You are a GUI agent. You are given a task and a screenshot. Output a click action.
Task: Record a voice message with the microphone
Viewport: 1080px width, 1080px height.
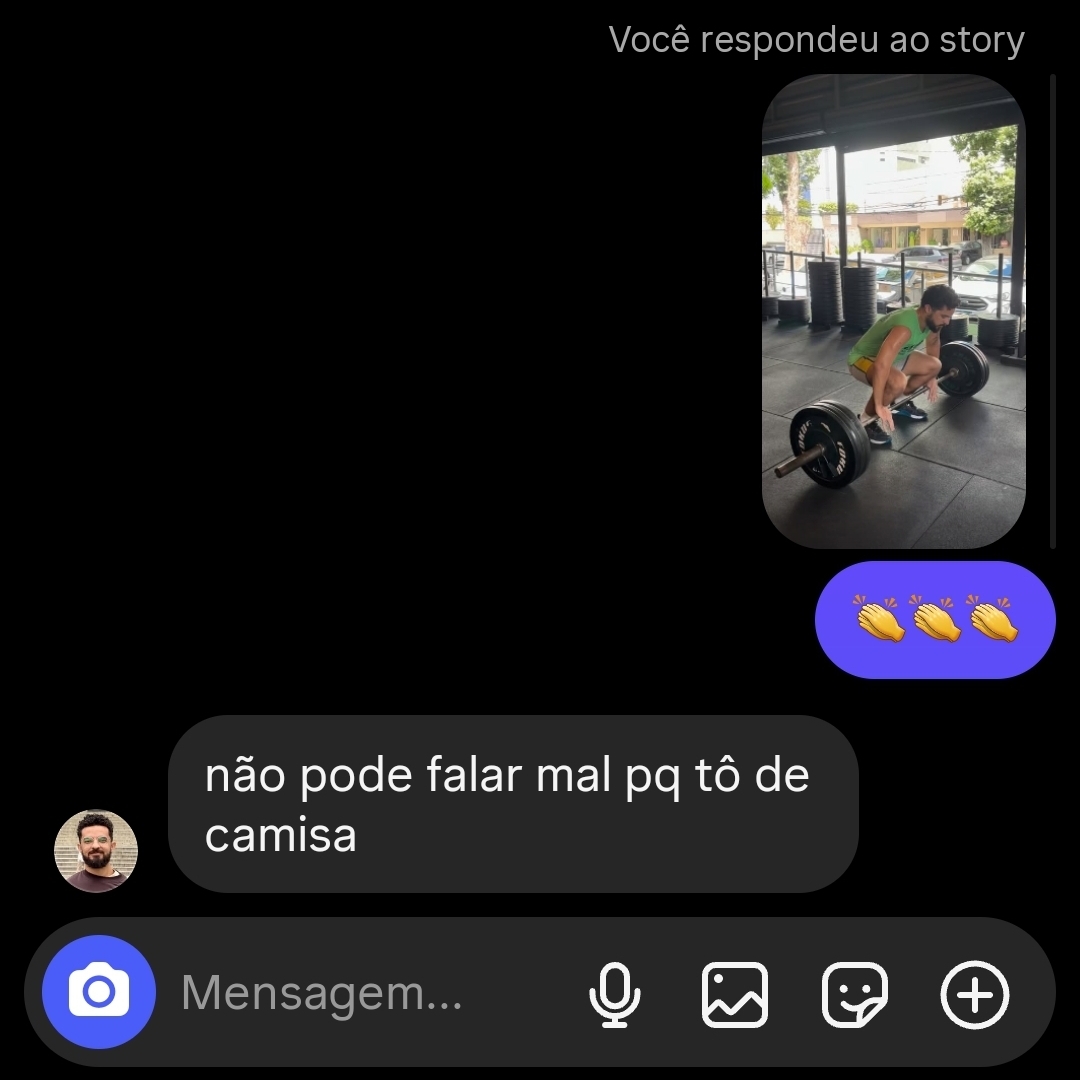pos(614,994)
